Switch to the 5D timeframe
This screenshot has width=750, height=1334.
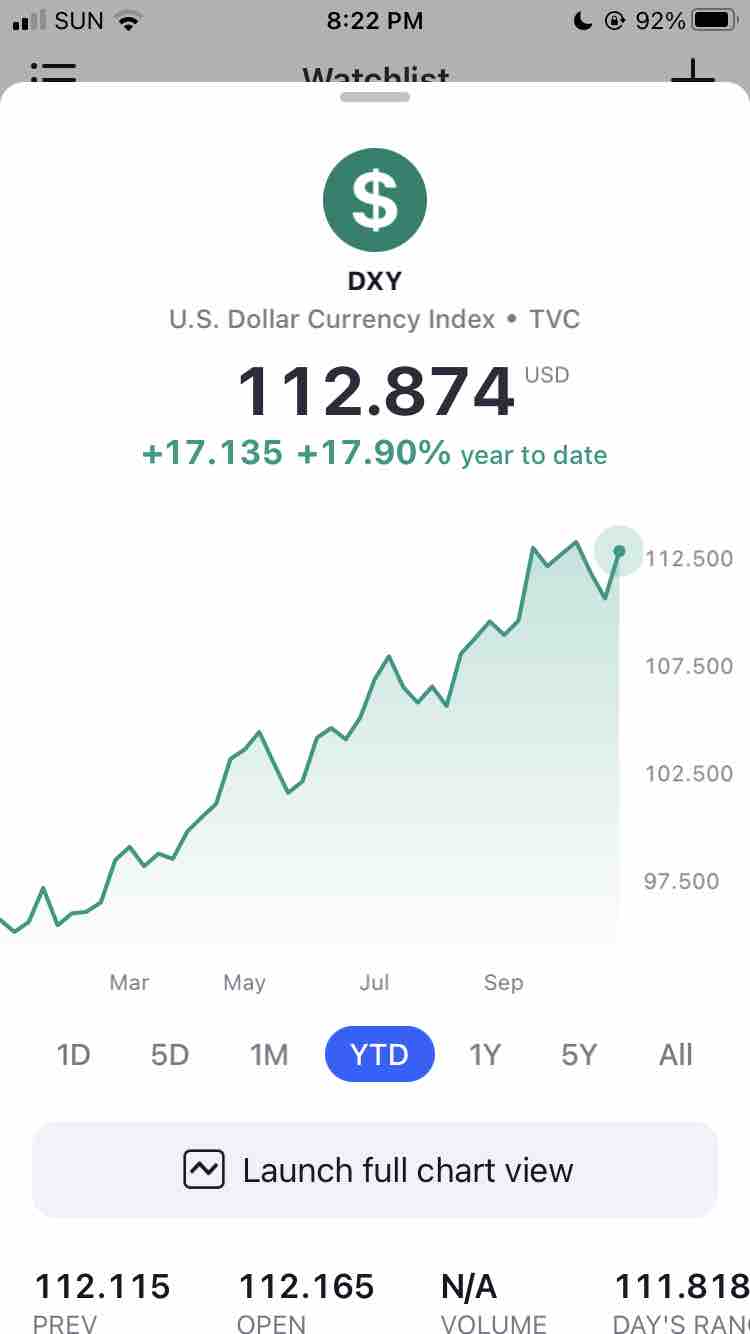[169, 1054]
